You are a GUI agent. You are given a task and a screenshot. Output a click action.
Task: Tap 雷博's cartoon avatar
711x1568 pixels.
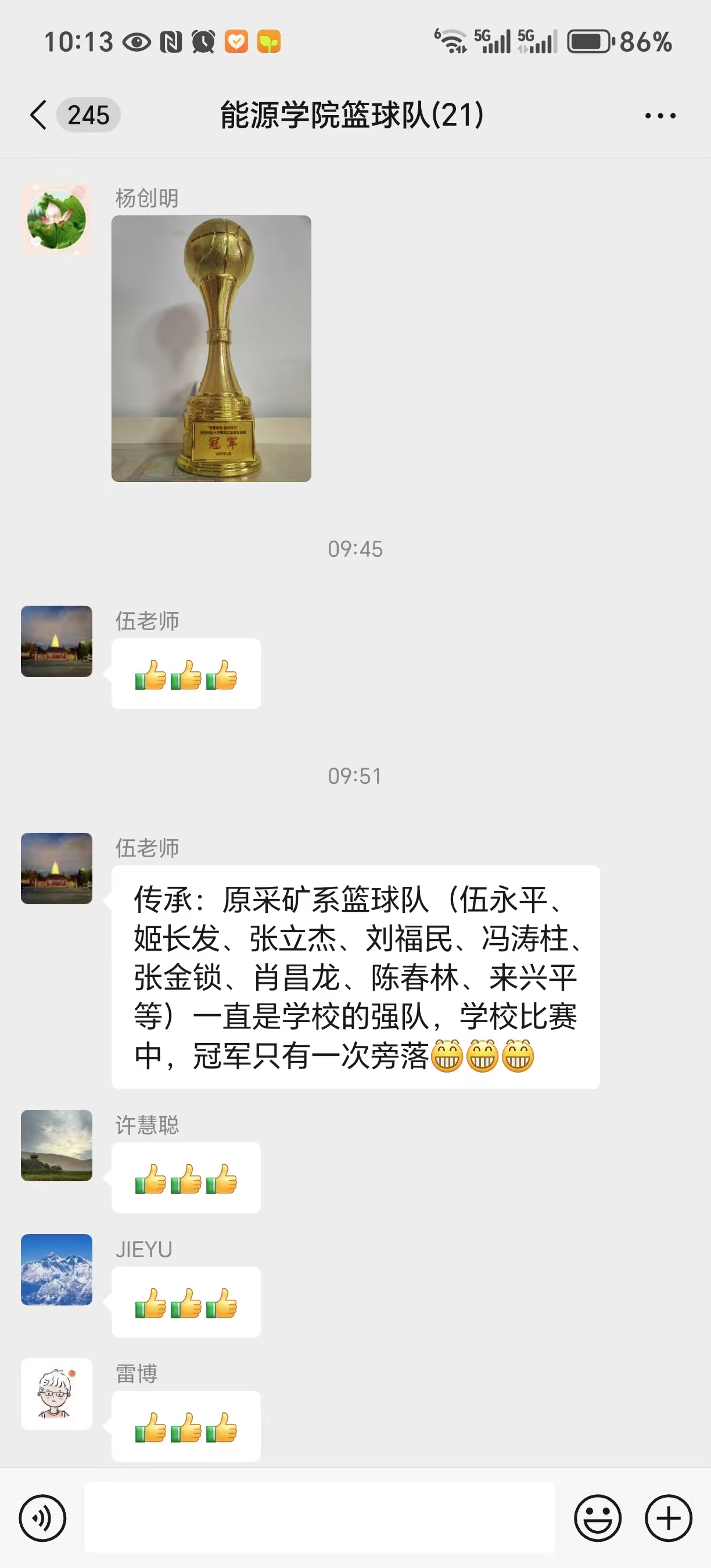pyautogui.click(x=56, y=1393)
